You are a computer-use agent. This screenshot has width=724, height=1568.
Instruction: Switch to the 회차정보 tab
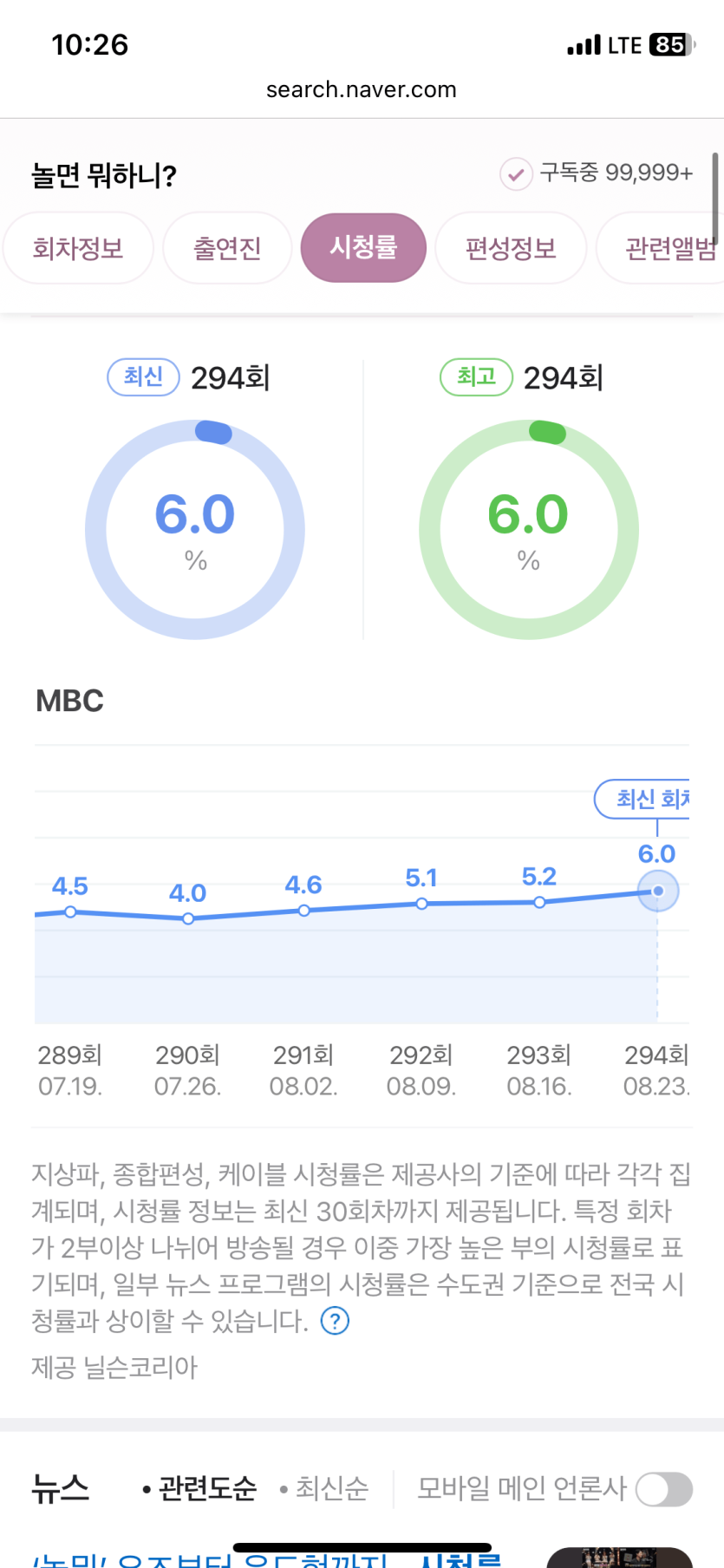coord(78,248)
